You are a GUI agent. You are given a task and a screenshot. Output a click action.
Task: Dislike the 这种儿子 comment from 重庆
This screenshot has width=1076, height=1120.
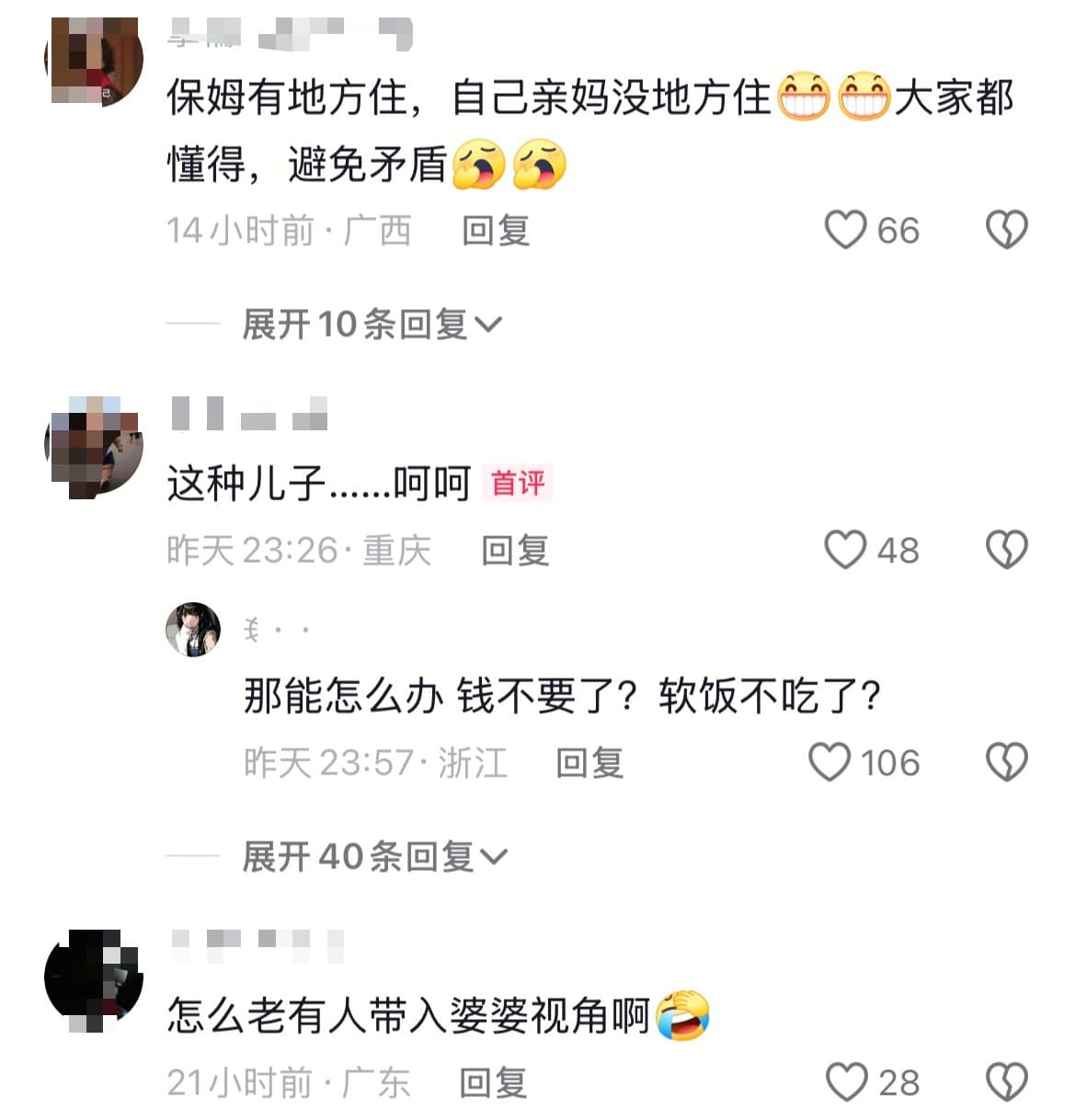click(x=1006, y=550)
